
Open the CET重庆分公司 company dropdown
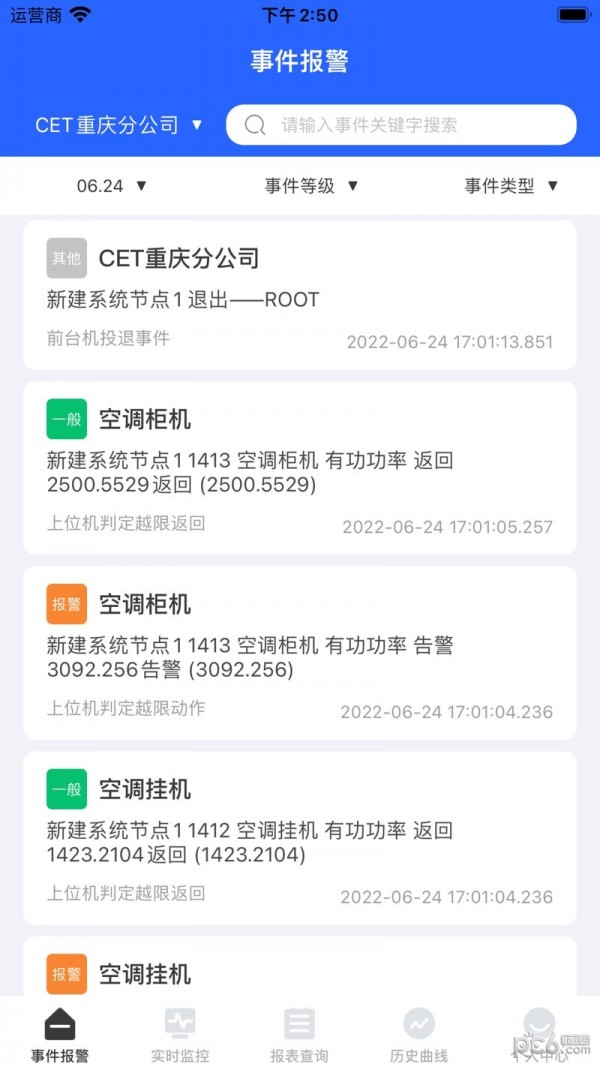(x=119, y=125)
